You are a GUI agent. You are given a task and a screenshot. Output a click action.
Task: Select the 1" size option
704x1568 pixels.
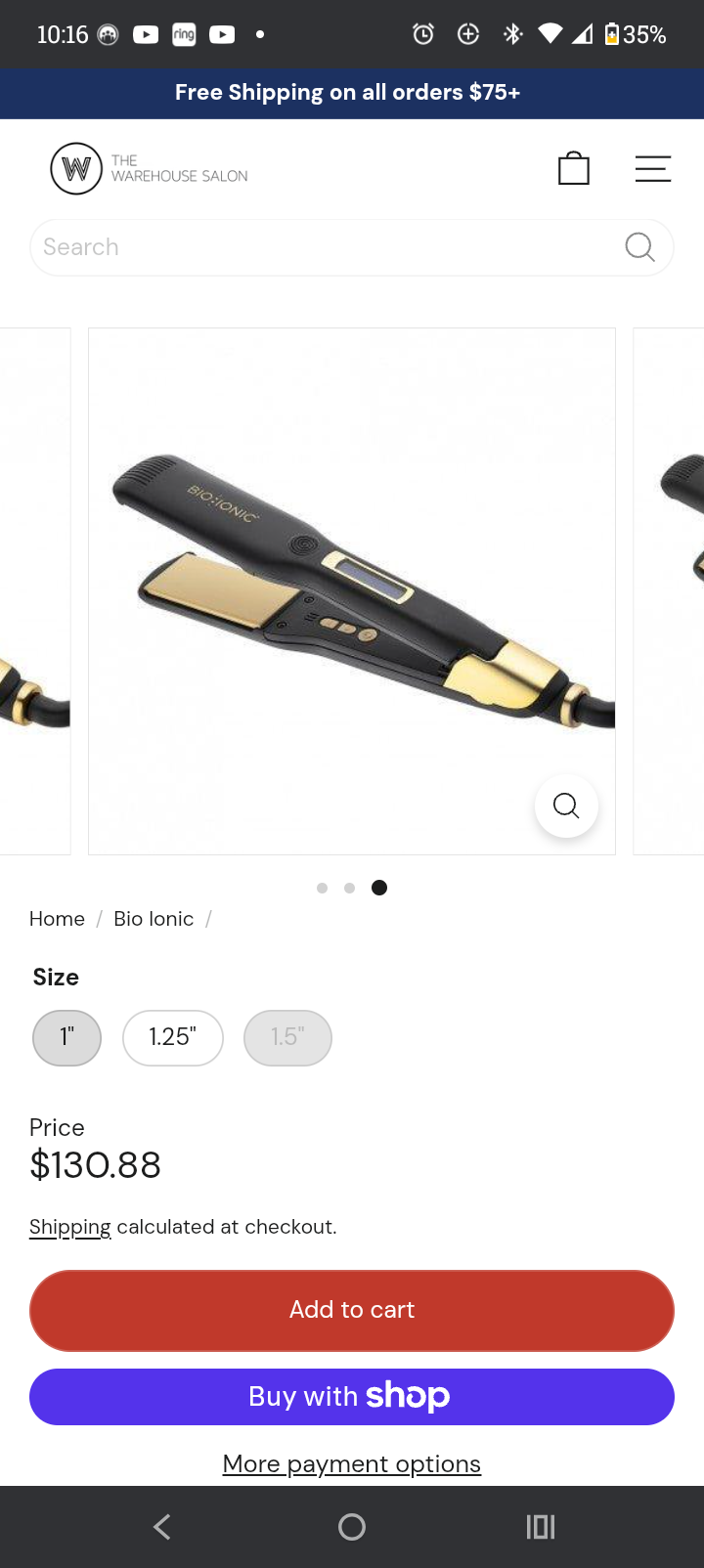point(66,1037)
